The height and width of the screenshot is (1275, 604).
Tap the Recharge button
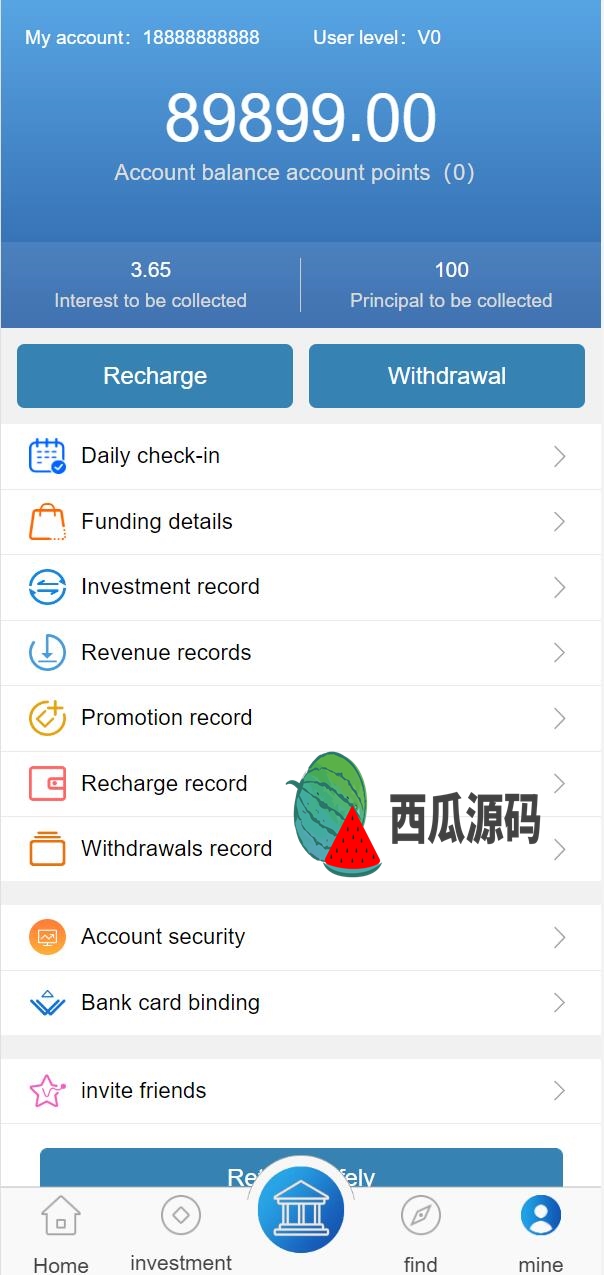155,376
